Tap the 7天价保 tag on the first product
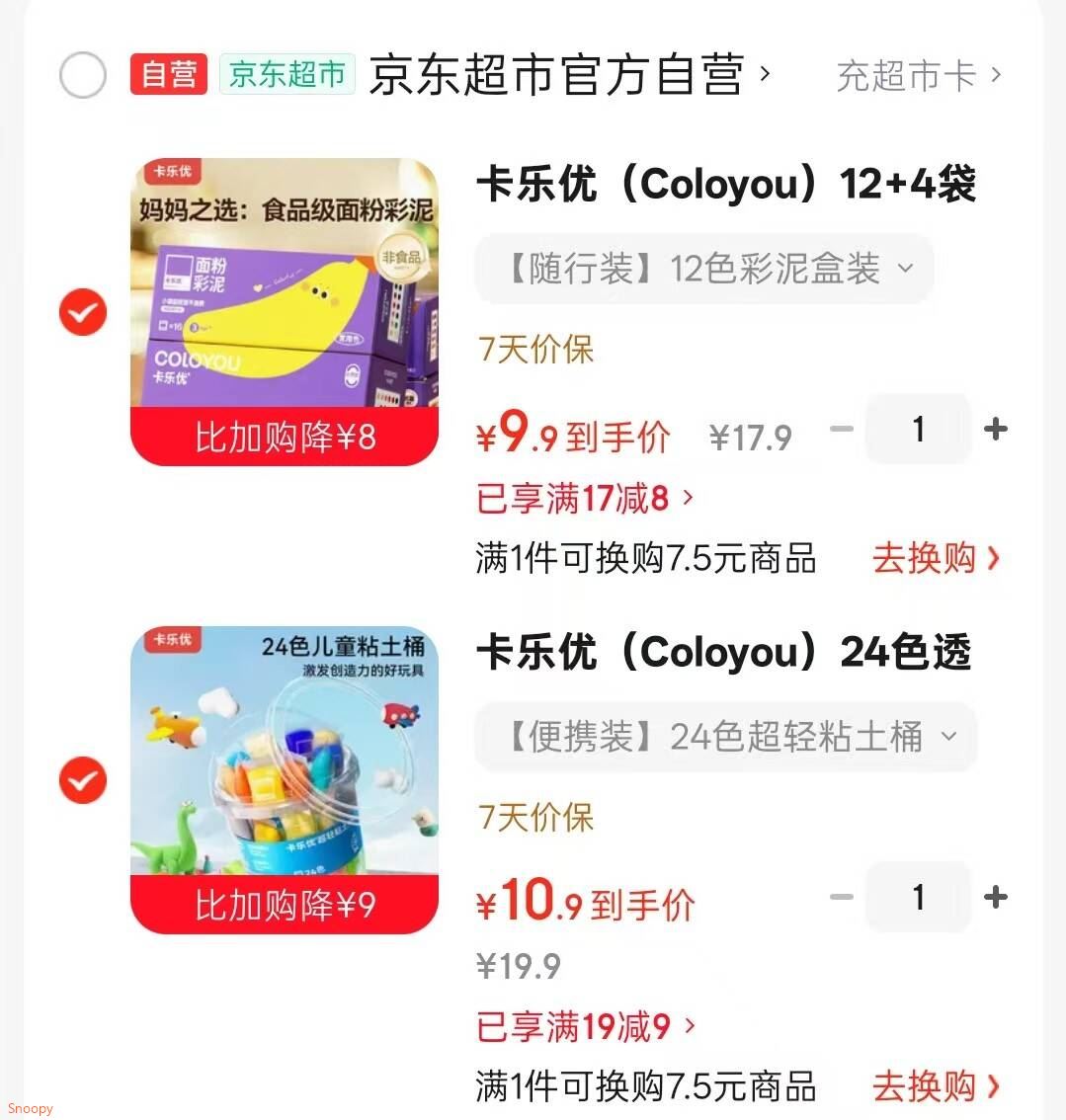Viewport: 1066px width, 1120px height. tap(534, 350)
